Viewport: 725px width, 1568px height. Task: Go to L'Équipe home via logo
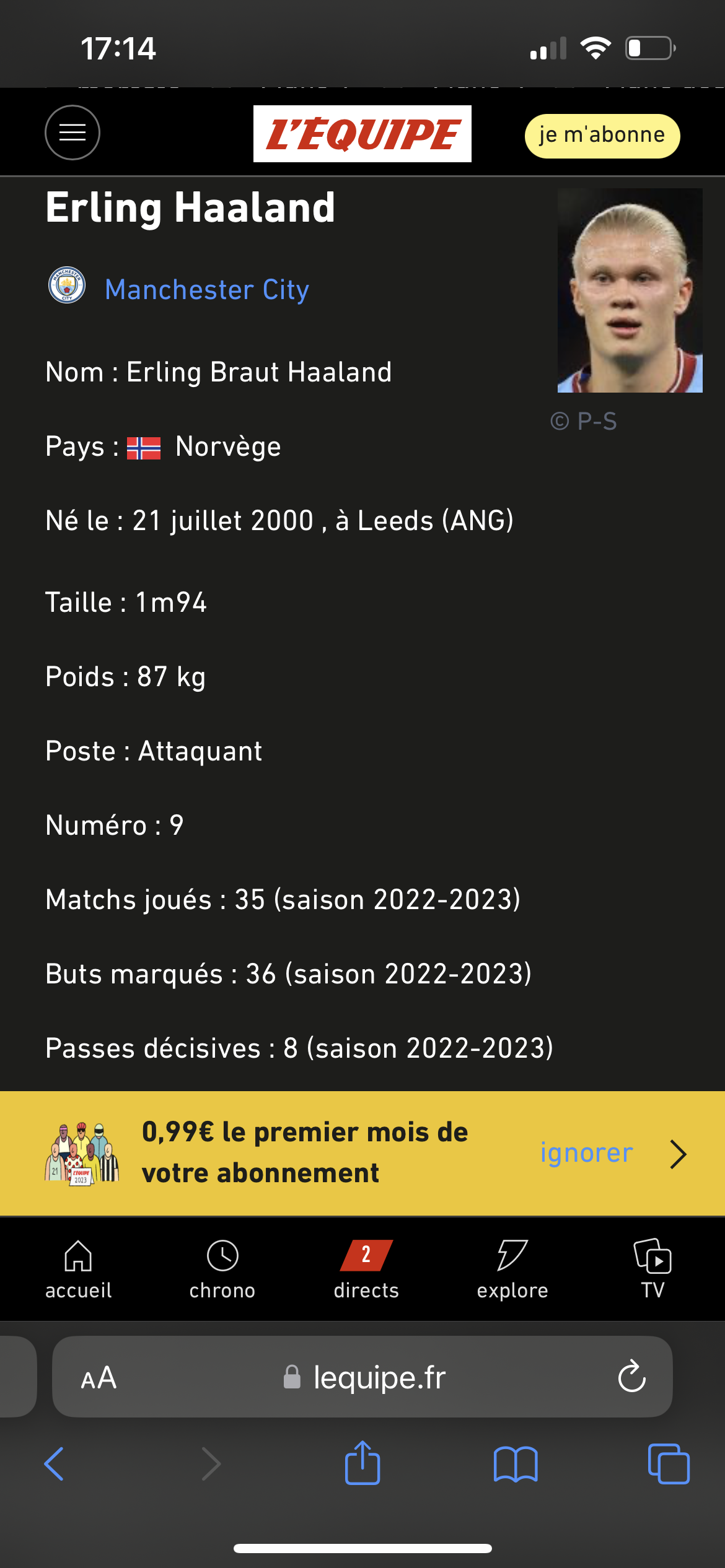(x=362, y=134)
